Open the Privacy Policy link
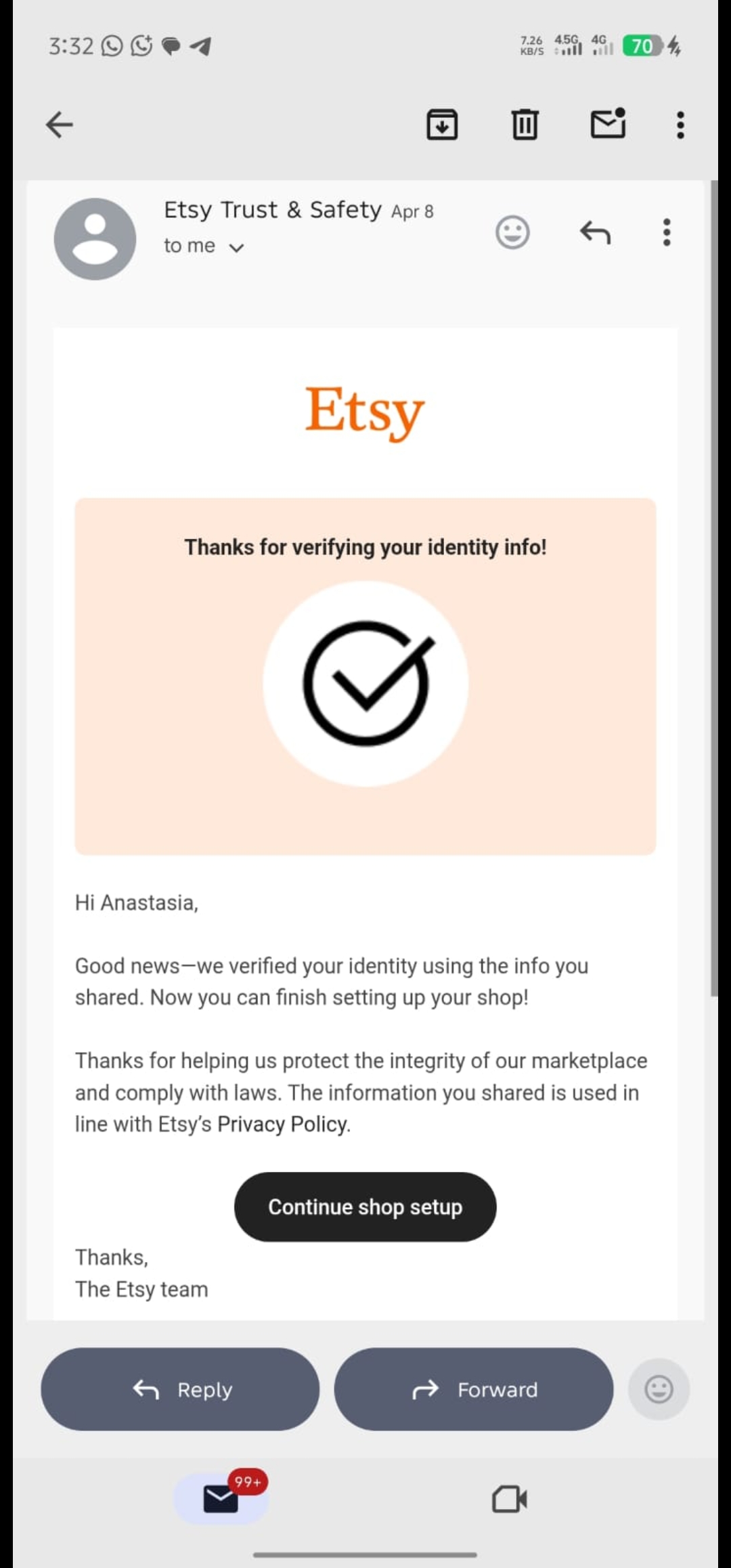 pyautogui.click(x=282, y=1124)
